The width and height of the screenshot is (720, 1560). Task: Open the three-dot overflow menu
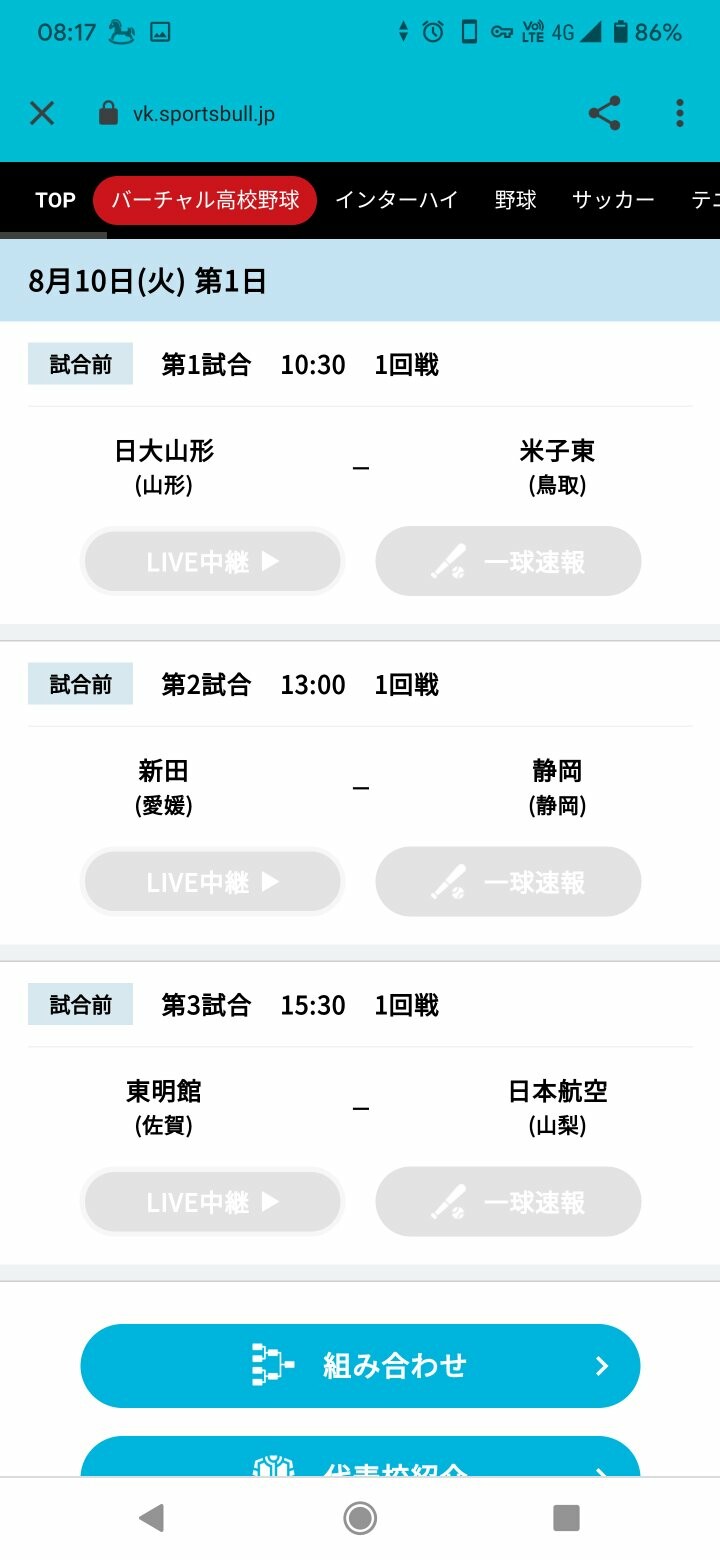[680, 113]
